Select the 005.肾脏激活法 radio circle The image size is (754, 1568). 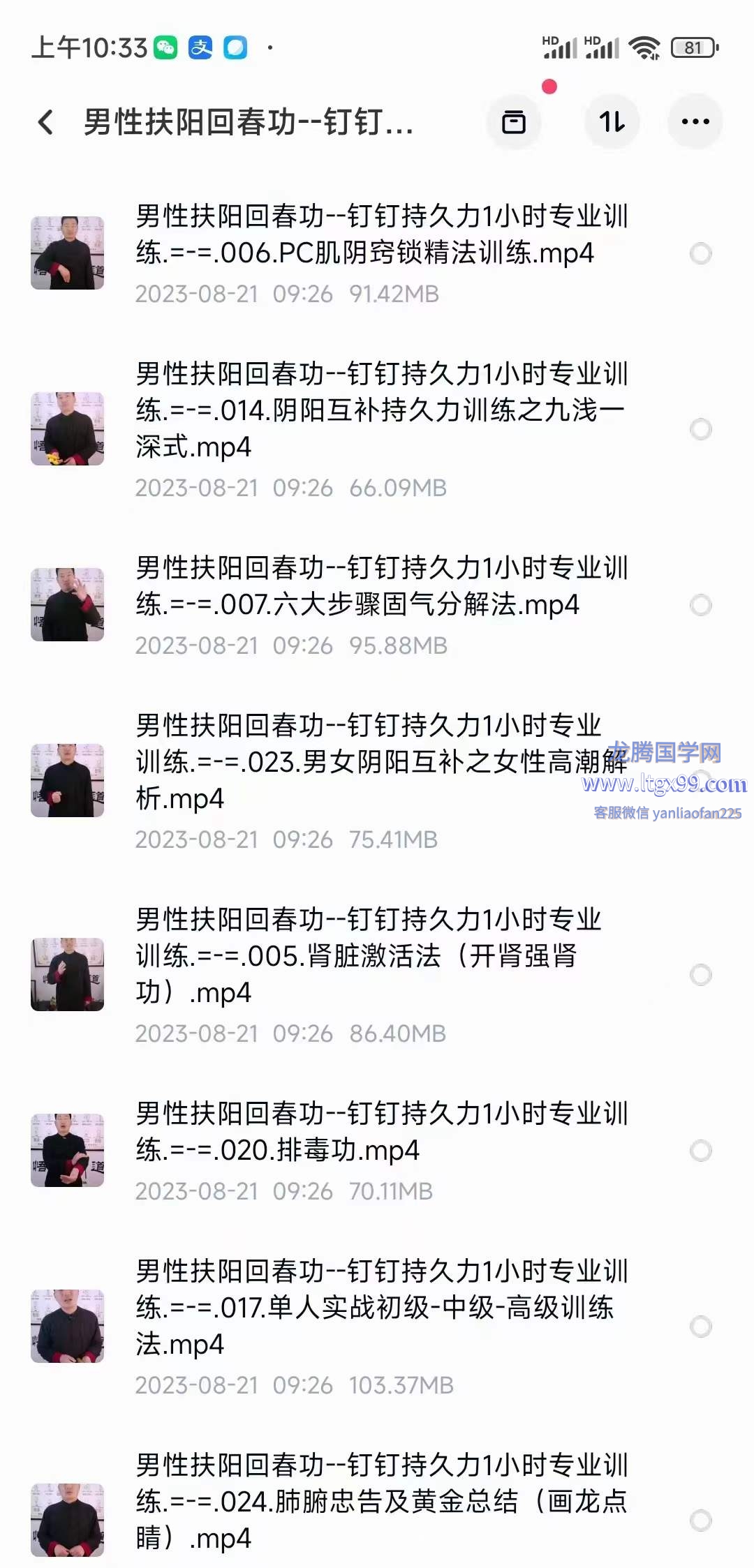[x=700, y=975]
